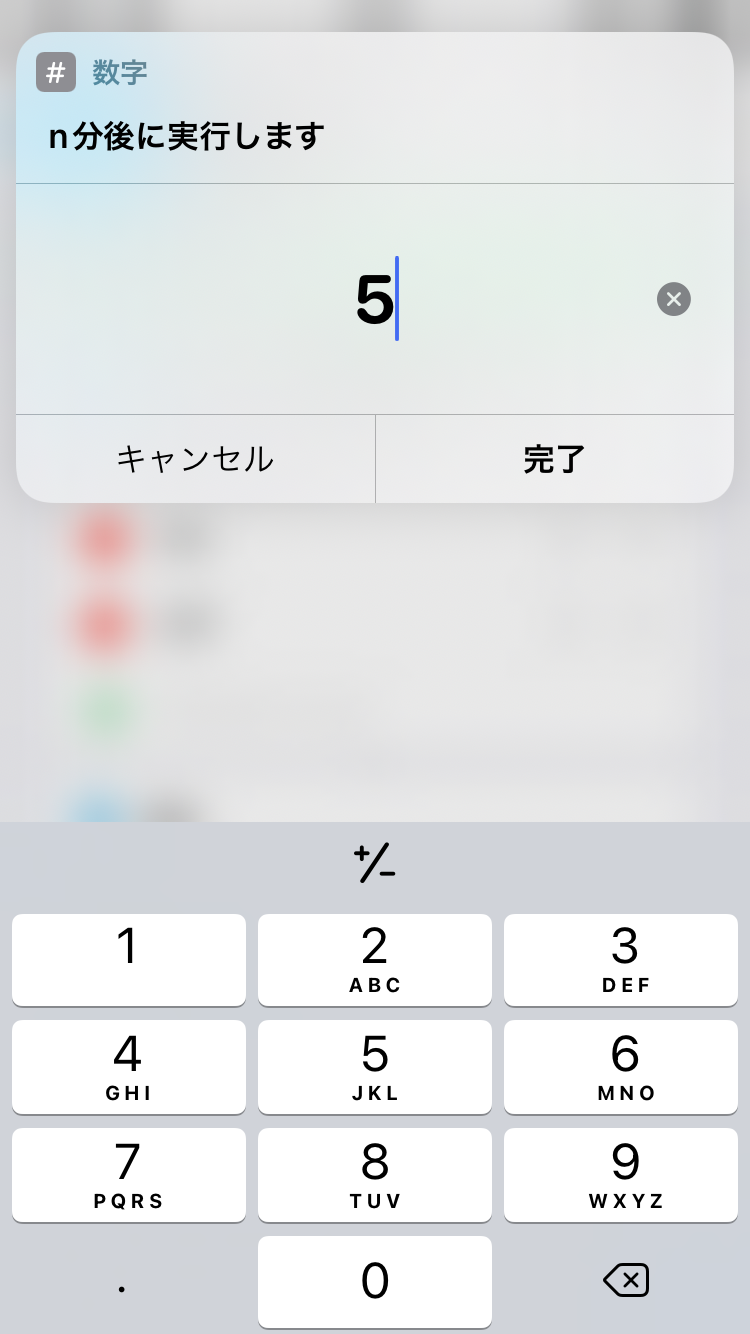The image size is (750, 1334).
Task: Clear the entered number with the X icon
Action: (674, 299)
